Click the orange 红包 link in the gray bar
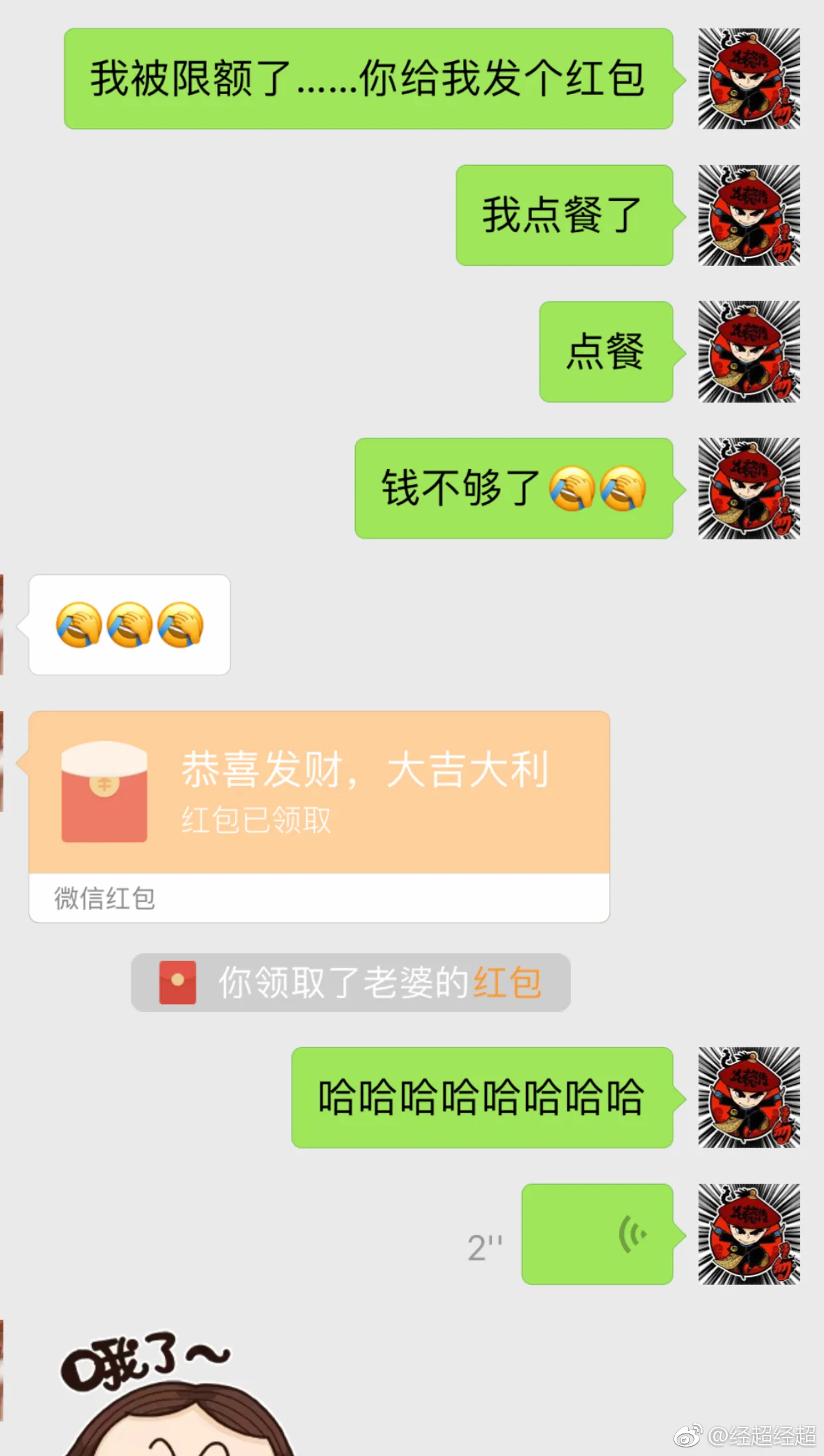The width and height of the screenshot is (824, 1456). tap(510, 984)
